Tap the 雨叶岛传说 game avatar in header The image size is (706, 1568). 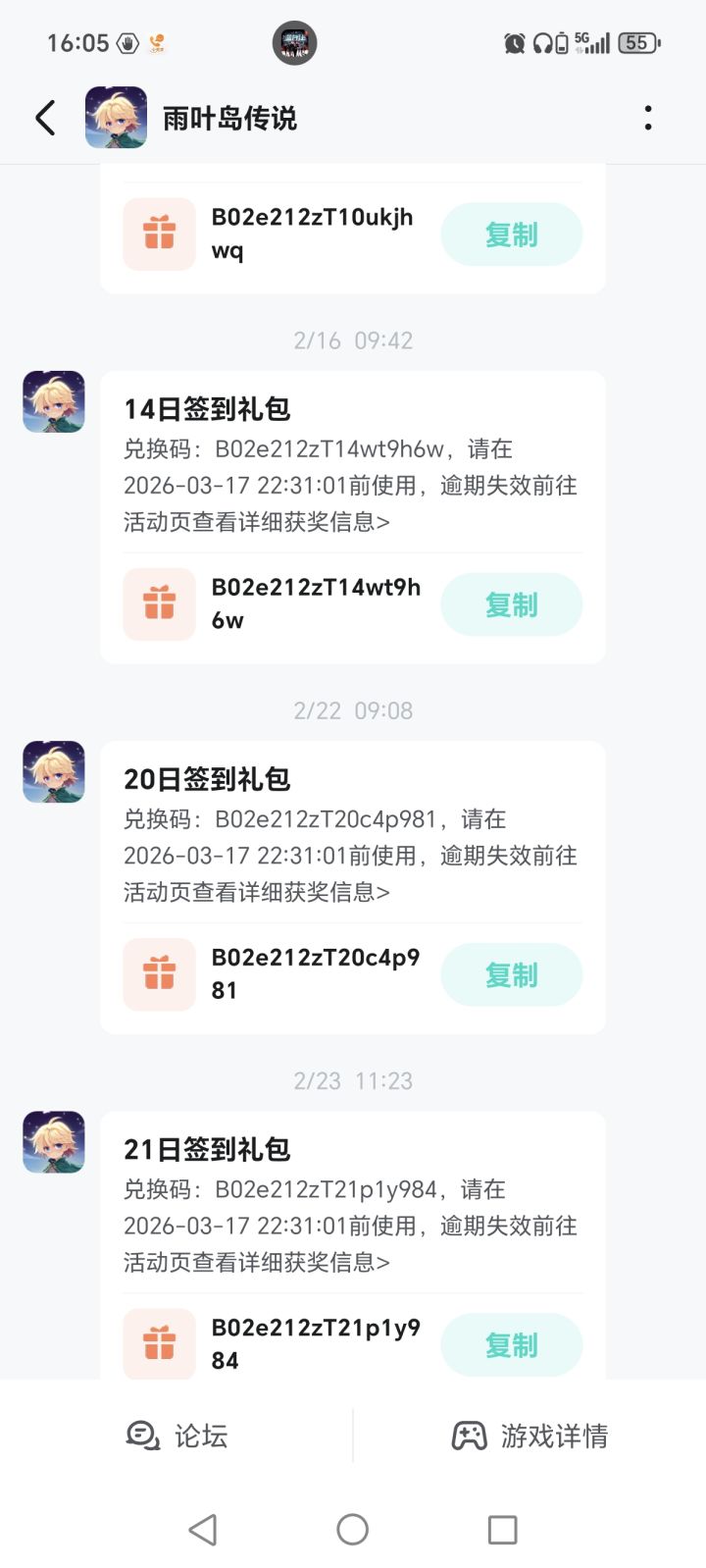coord(117,117)
